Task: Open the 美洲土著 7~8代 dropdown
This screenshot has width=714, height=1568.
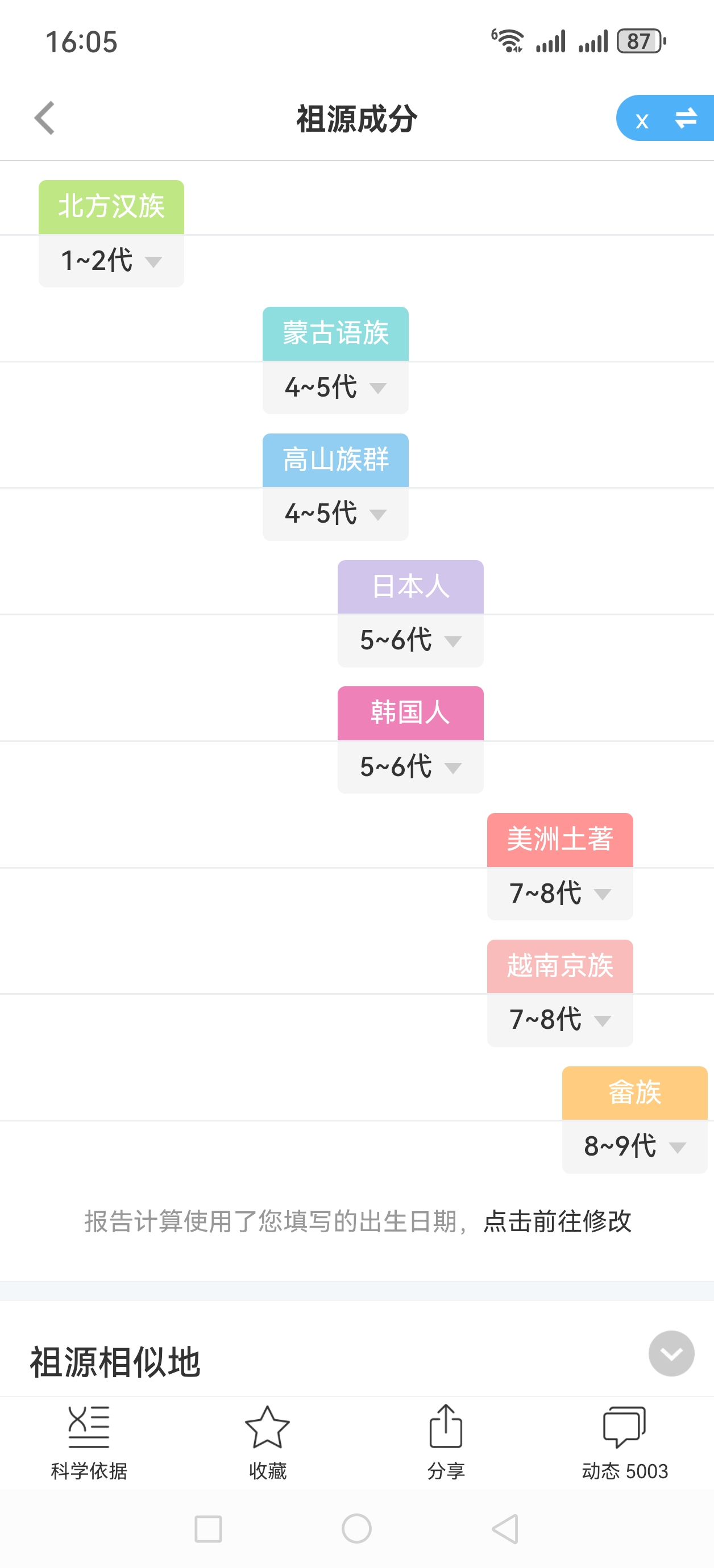Action: 560,894
